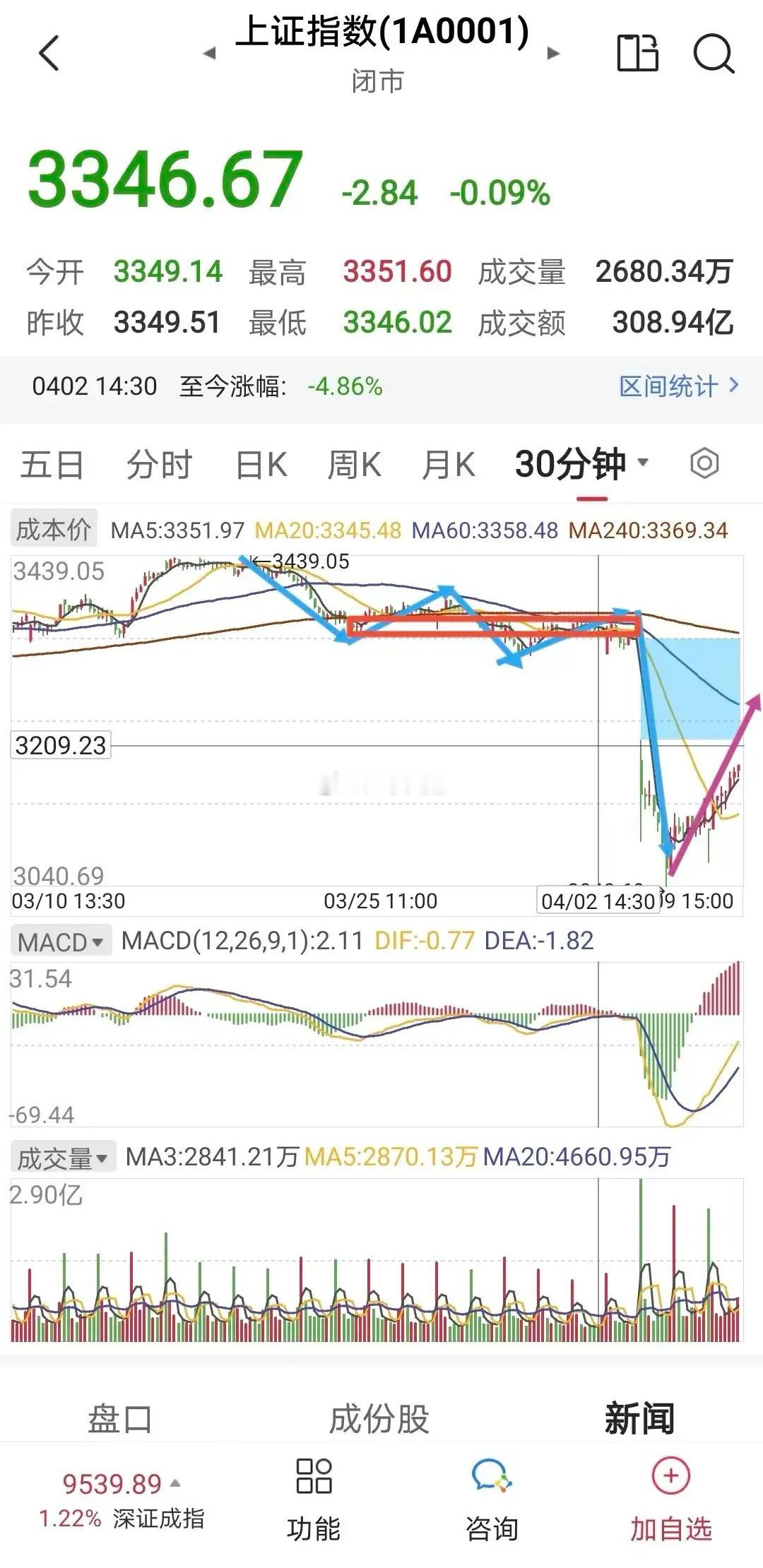Screen dimensions: 763x1568
Task: Tap the 成本价 button above chart
Action: click(54, 529)
